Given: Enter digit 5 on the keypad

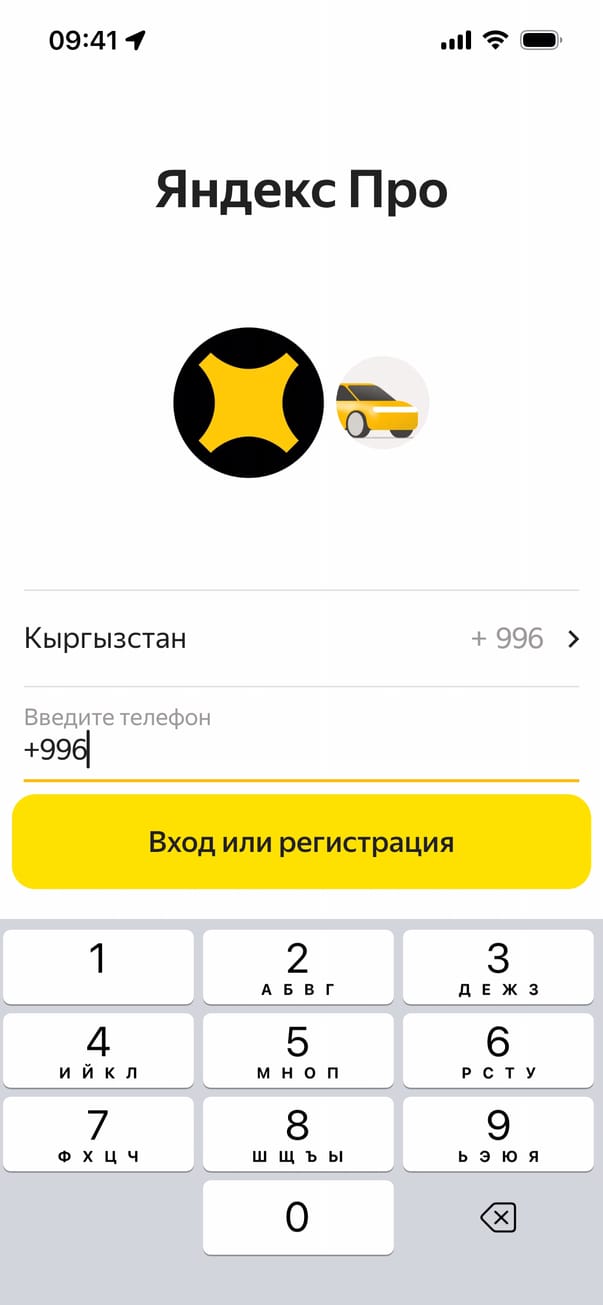Looking at the screenshot, I should pos(298,1051).
